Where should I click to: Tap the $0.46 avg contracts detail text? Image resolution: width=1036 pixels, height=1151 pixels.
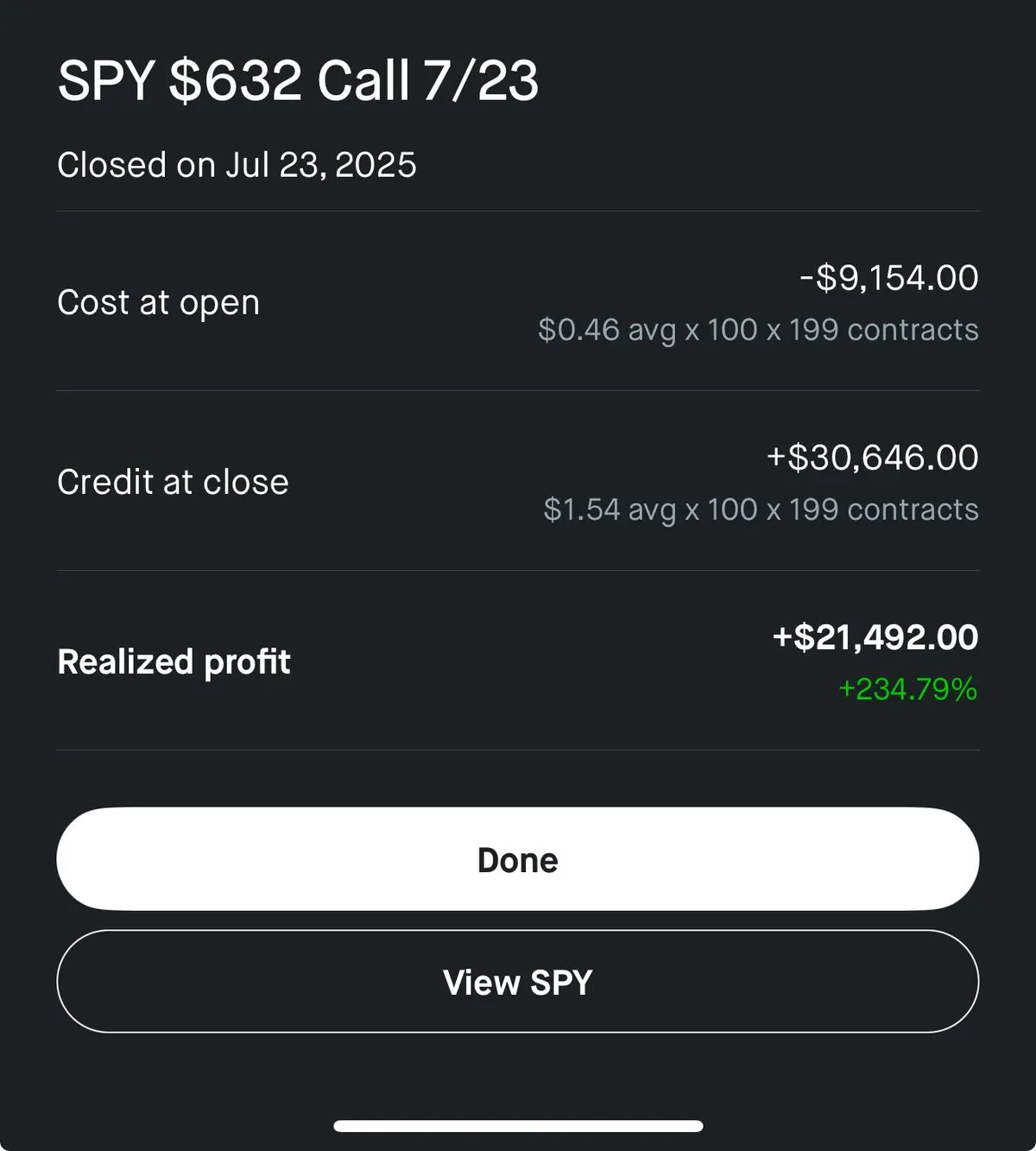point(758,330)
